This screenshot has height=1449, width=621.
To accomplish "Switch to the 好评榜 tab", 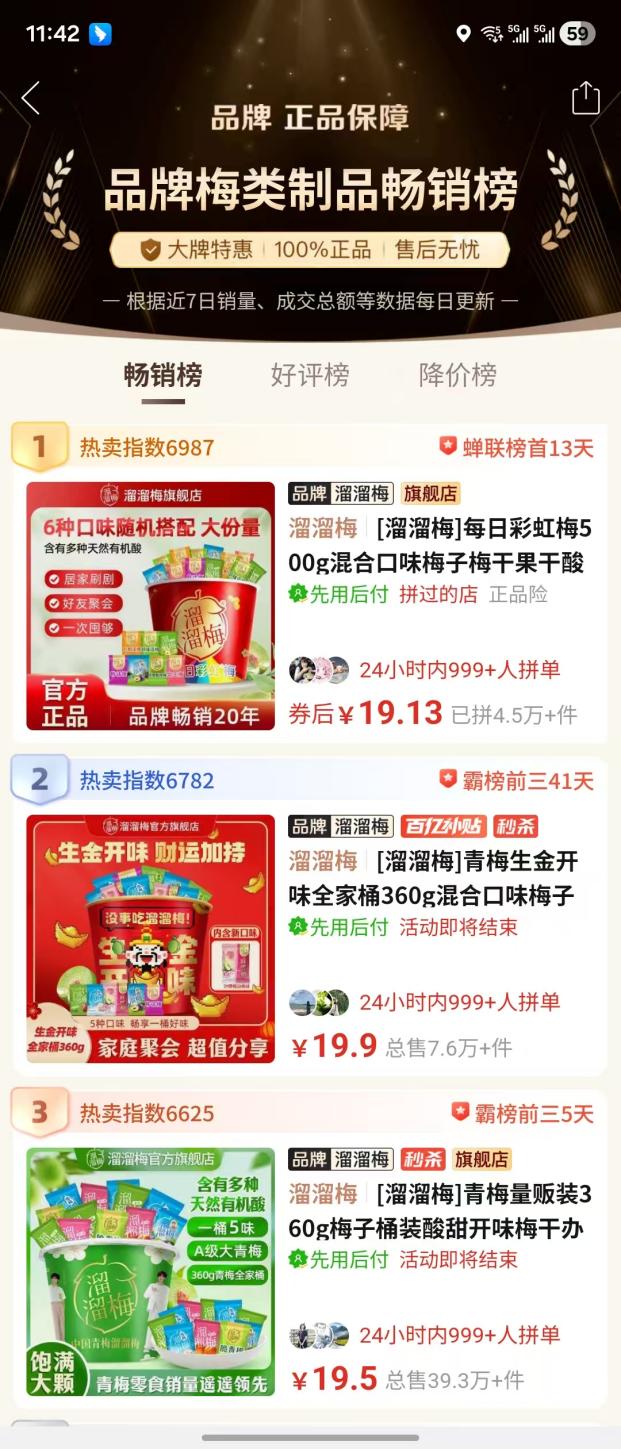I will click(310, 376).
